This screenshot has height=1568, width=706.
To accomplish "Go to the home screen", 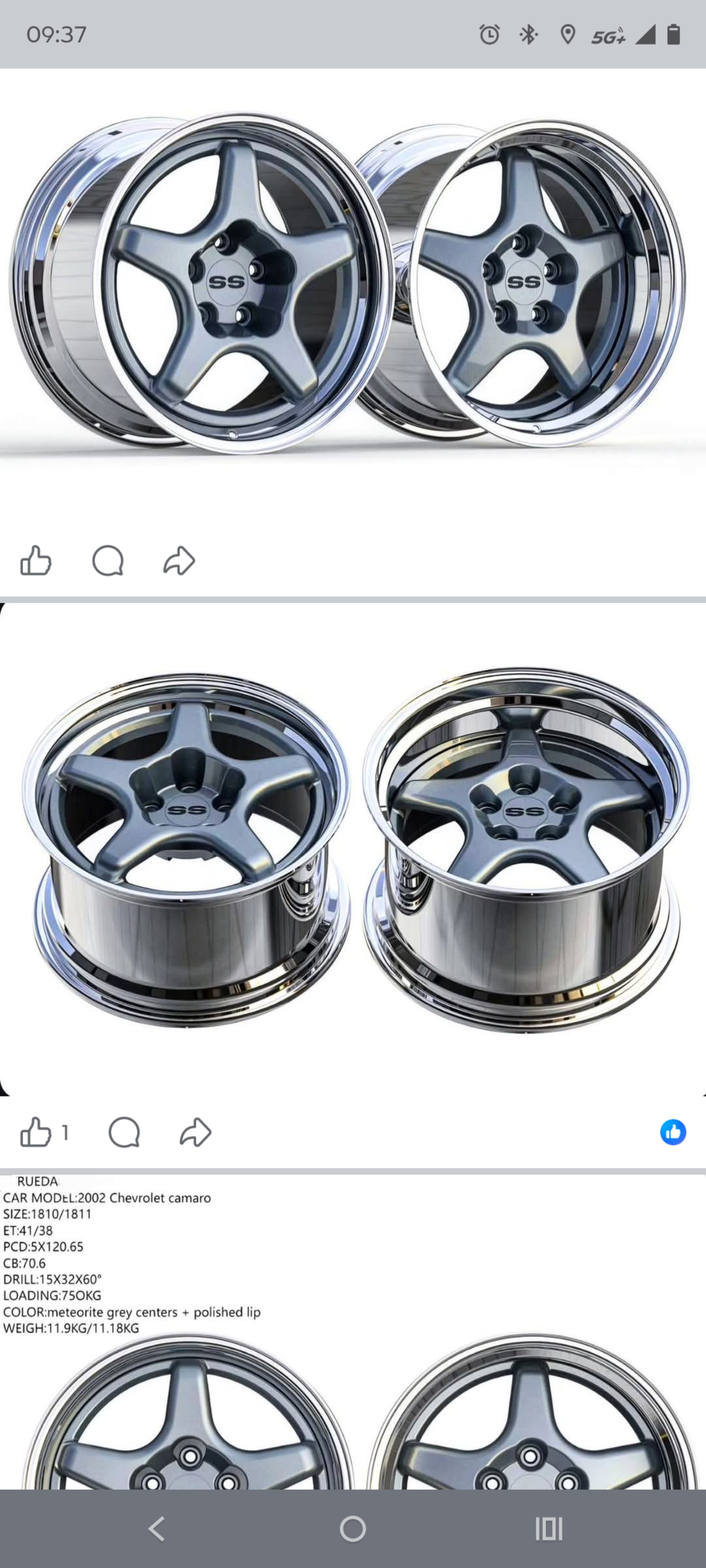I will pyautogui.click(x=353, y=1528).
